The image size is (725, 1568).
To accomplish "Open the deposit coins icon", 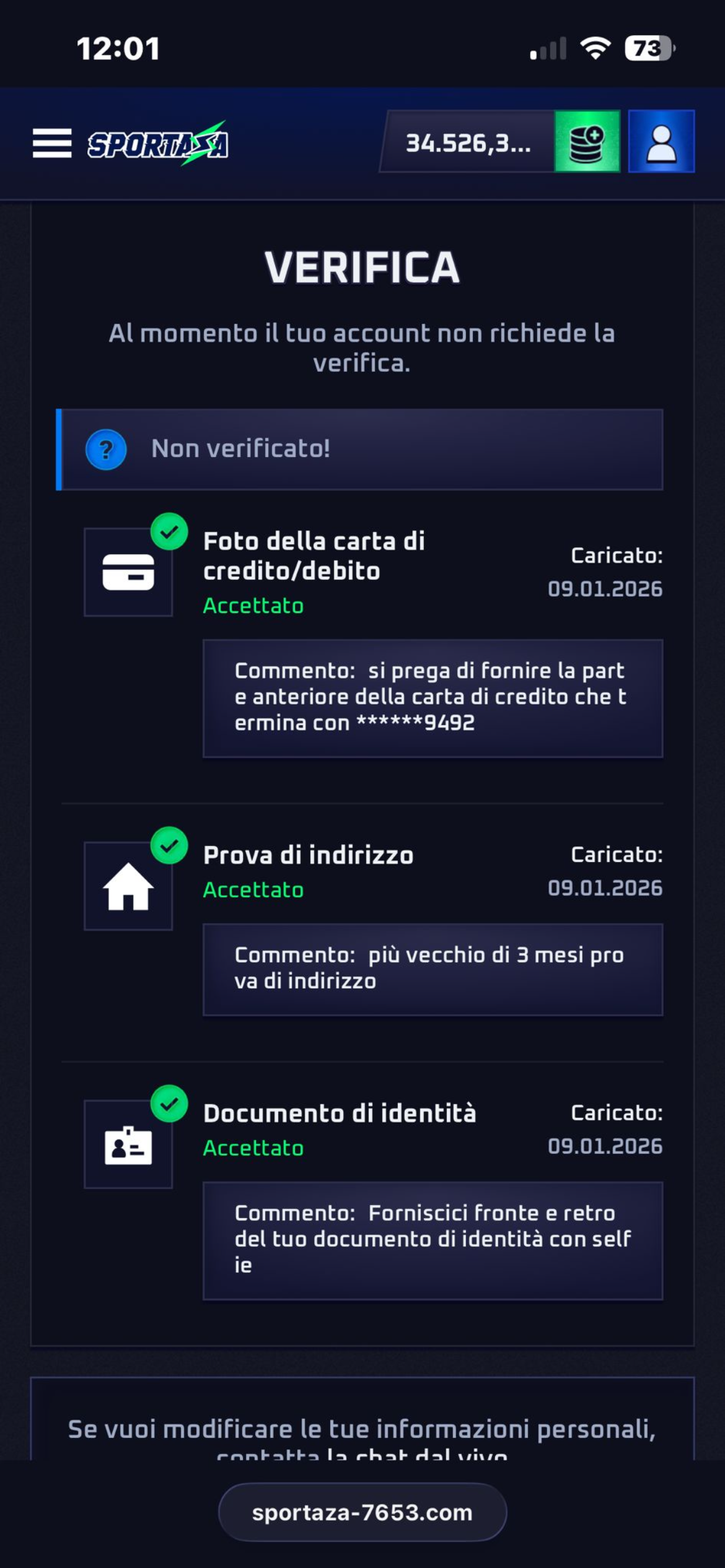I will coord(586,143).
